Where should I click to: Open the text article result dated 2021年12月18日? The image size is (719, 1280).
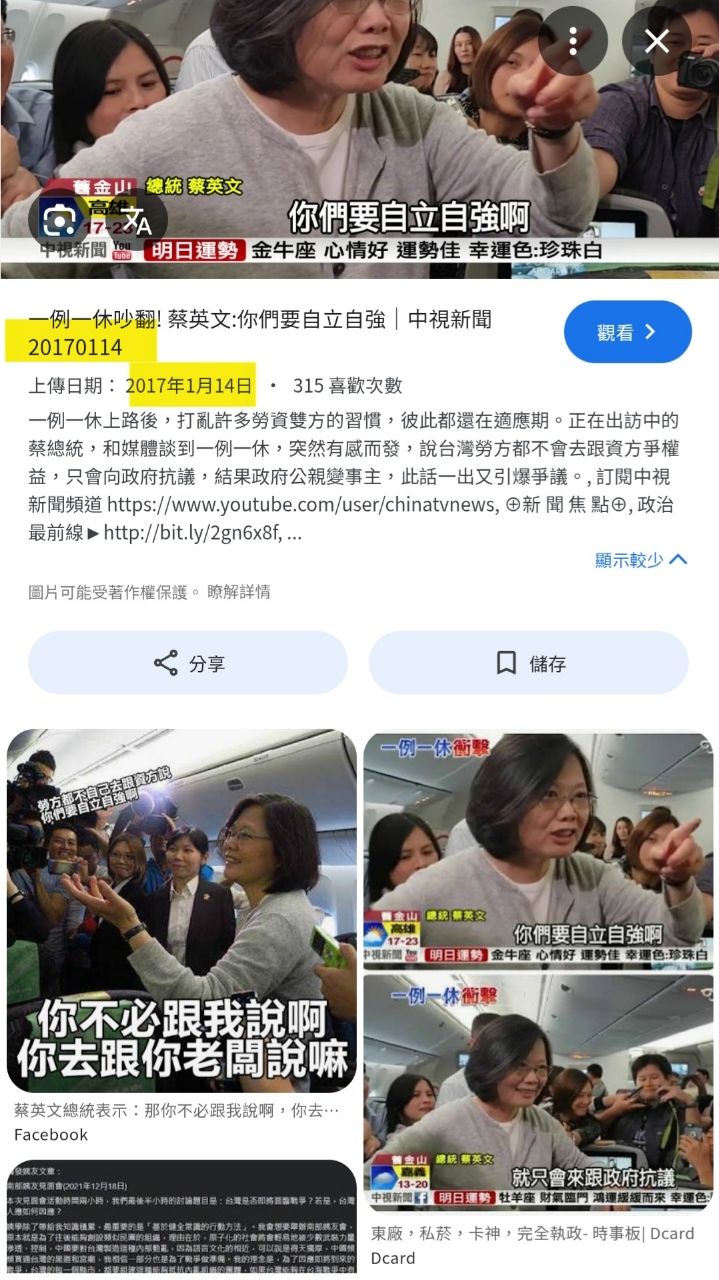click(182, 1216)
